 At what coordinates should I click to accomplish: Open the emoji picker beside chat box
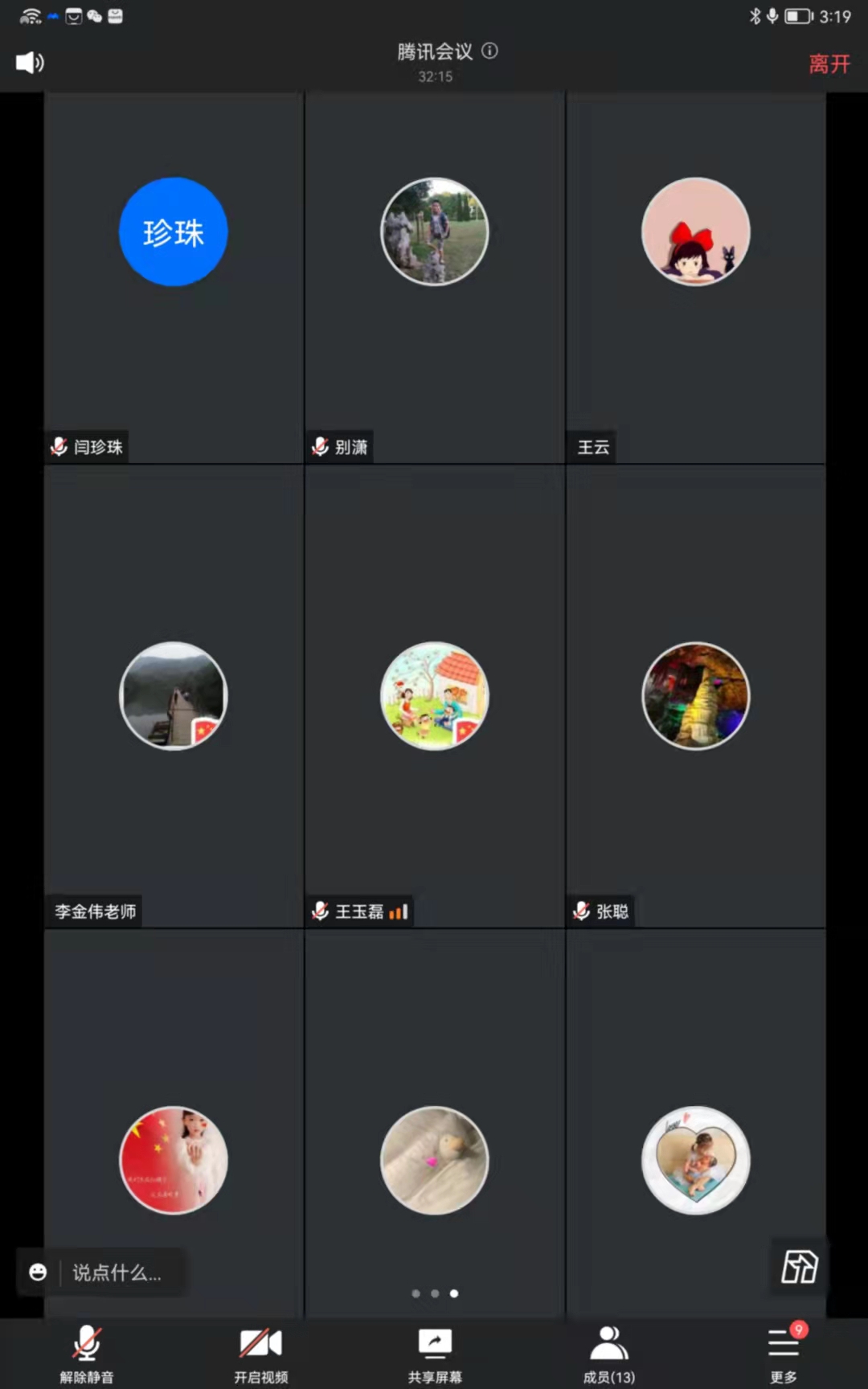(38, 1272)
